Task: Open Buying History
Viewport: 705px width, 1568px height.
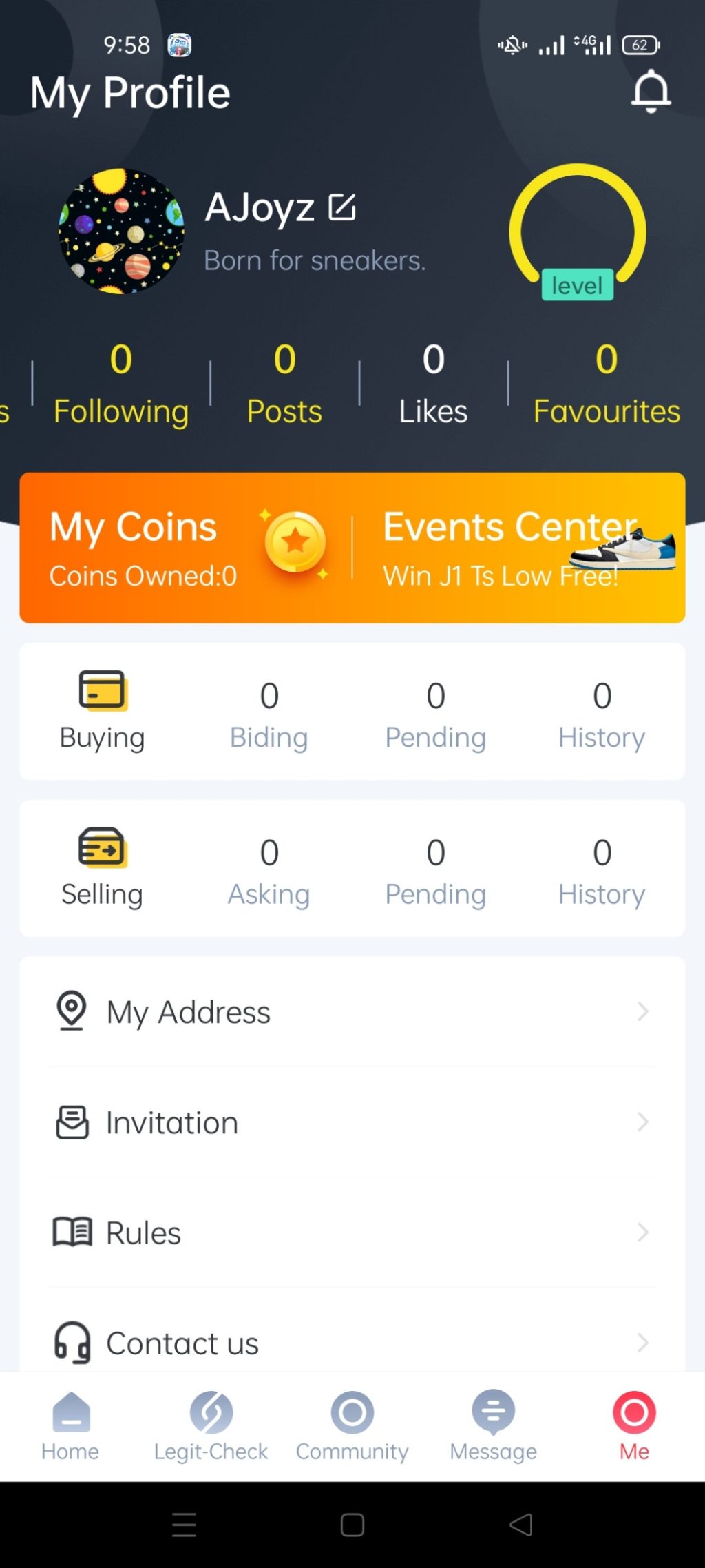Action: (x=602, y=714)
